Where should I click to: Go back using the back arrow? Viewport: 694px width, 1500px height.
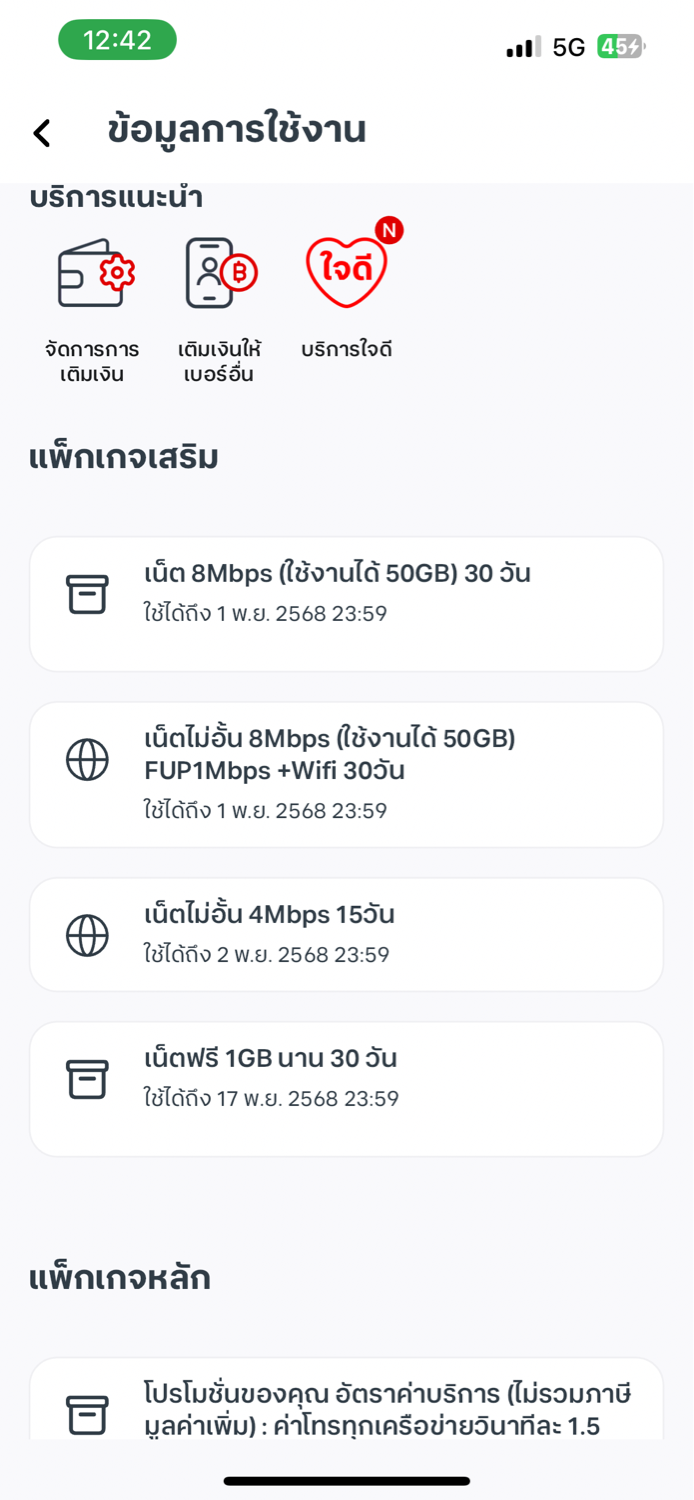coord(42,133)
